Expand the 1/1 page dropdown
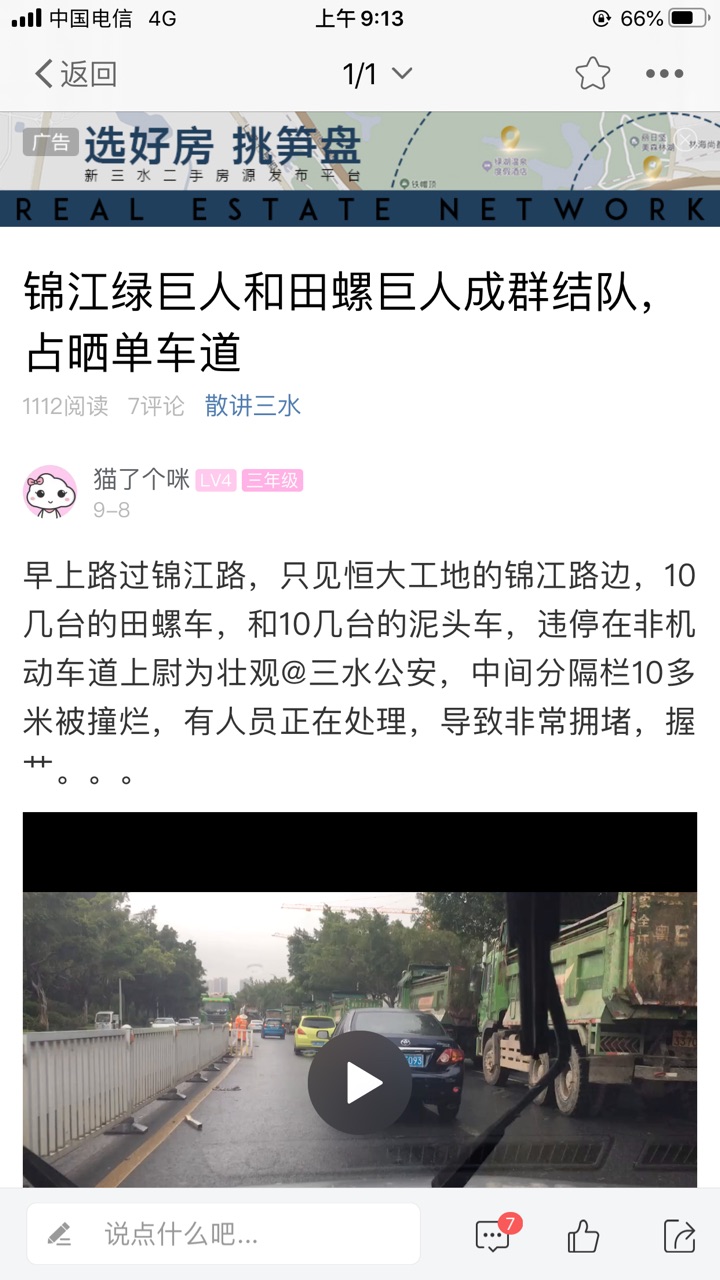720x1280 pixels. tap(377, 74)
